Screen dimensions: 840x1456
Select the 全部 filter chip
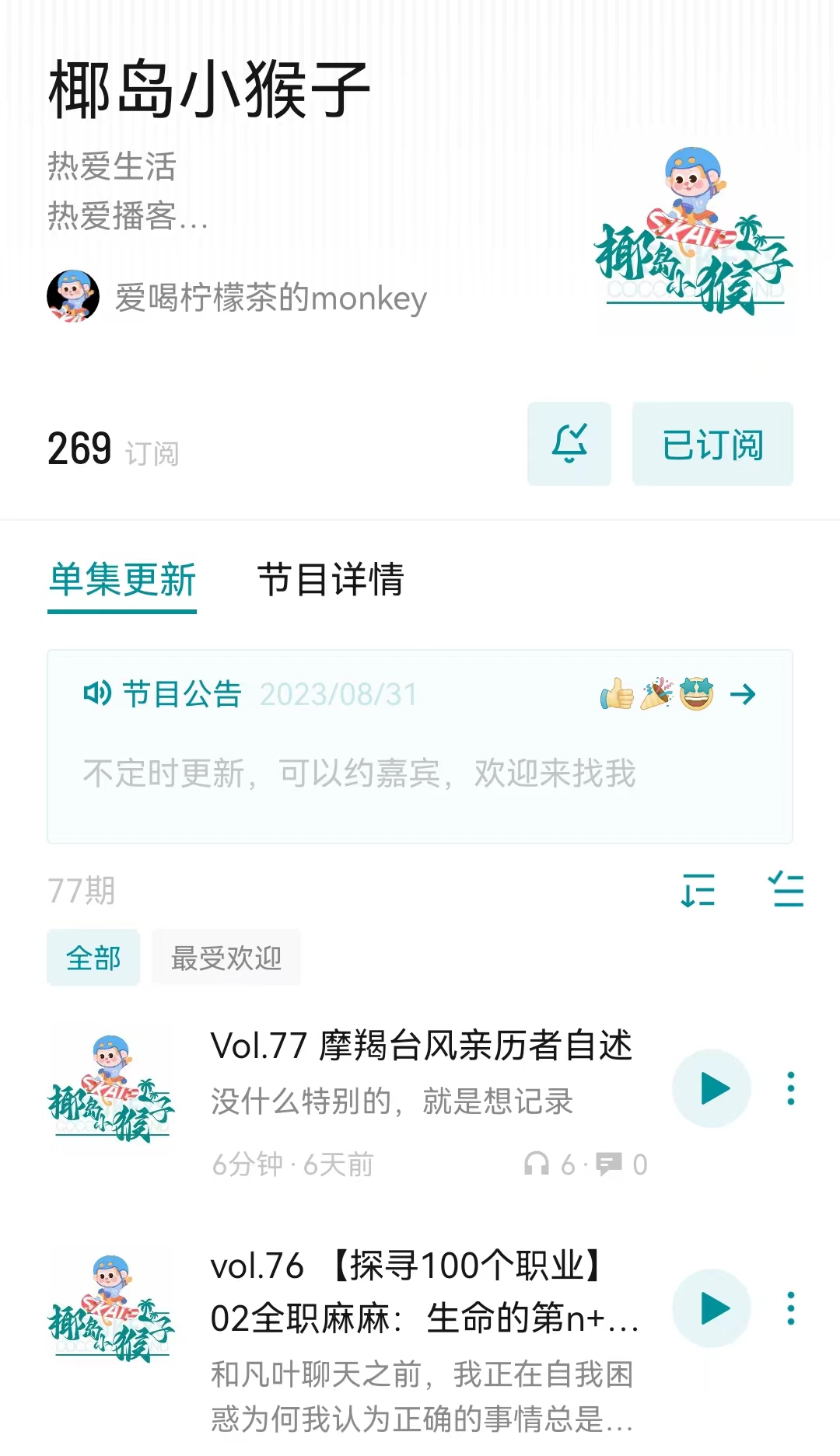coord(93,958)
